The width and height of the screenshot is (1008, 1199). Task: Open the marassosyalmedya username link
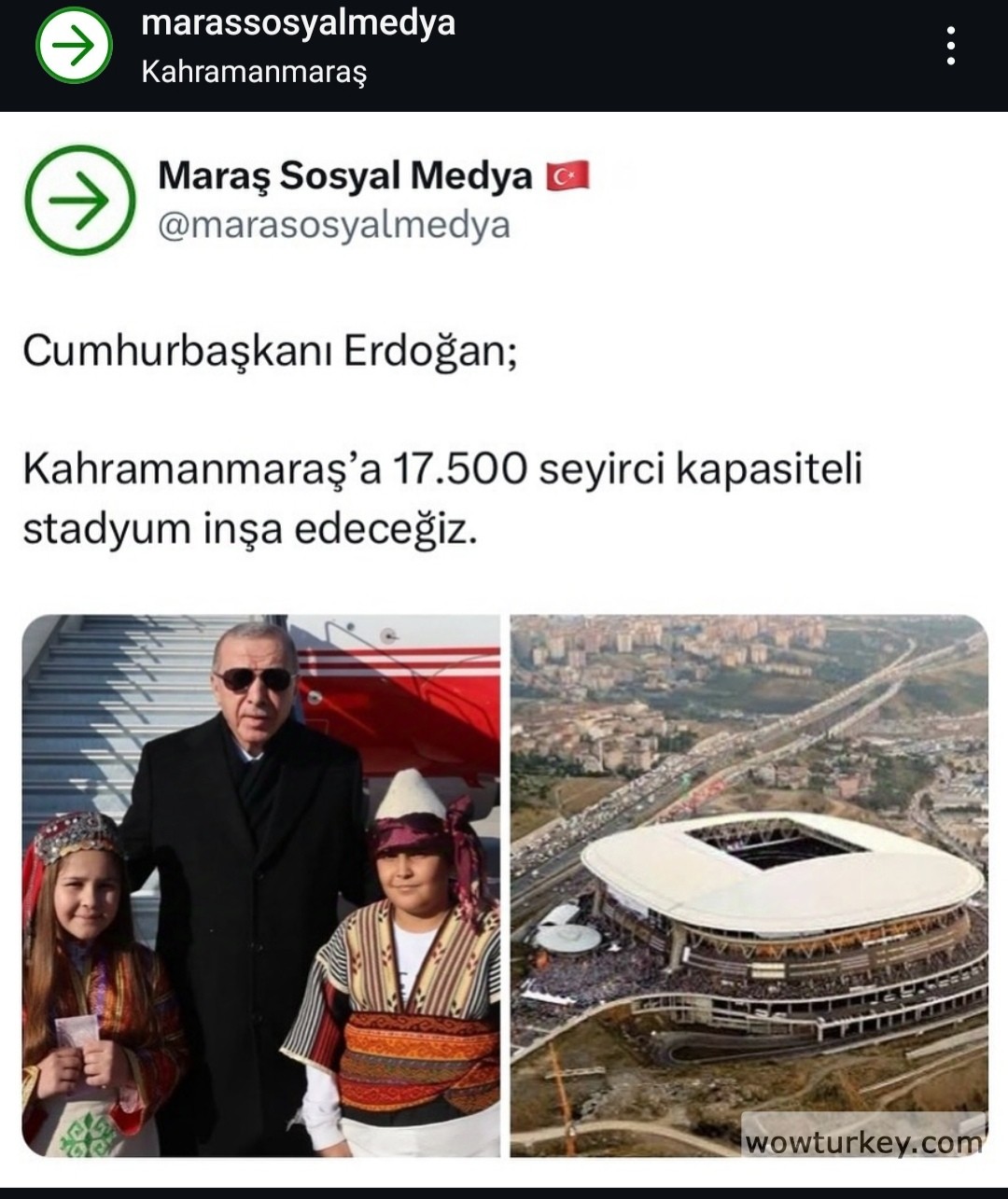click(x=298, y=22)
